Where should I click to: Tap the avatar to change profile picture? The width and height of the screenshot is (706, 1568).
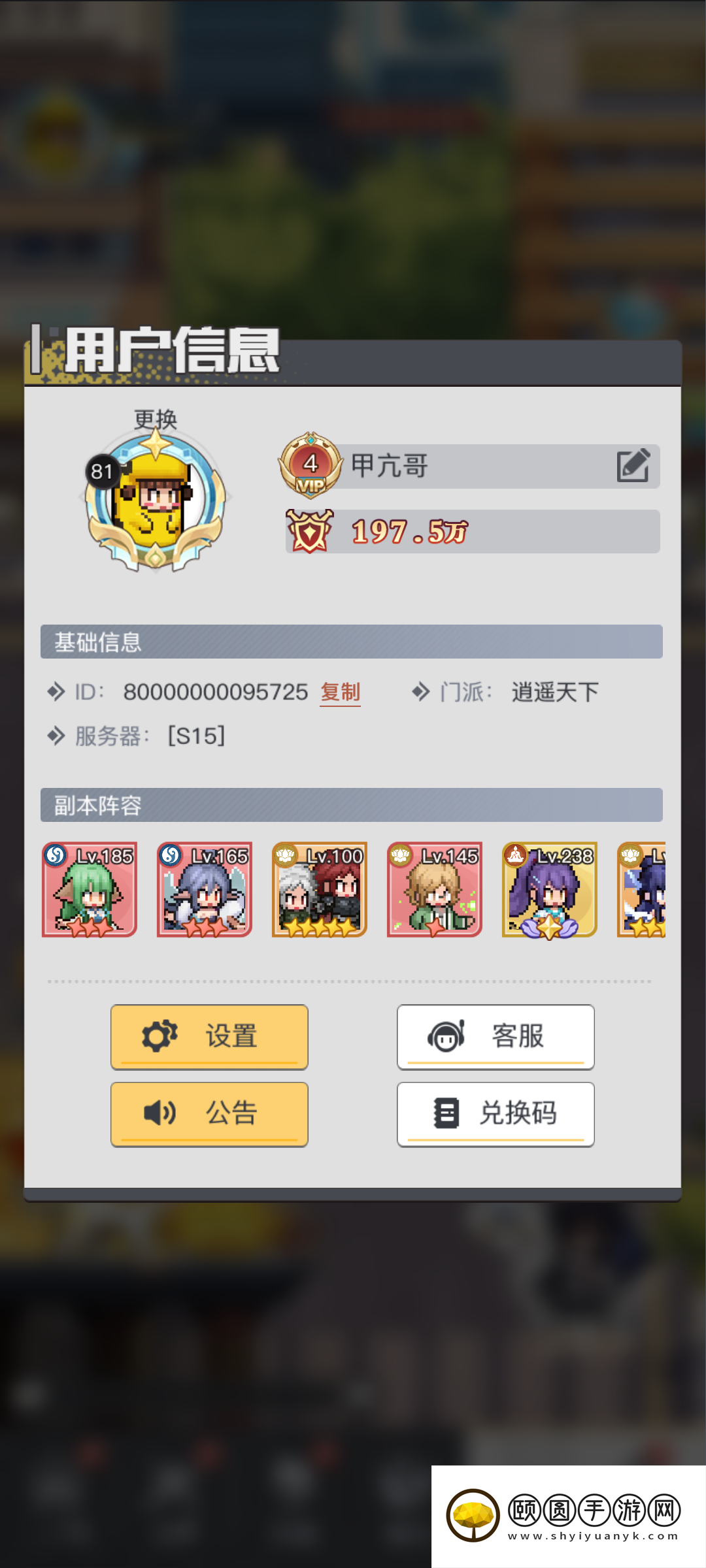point(156,500)
